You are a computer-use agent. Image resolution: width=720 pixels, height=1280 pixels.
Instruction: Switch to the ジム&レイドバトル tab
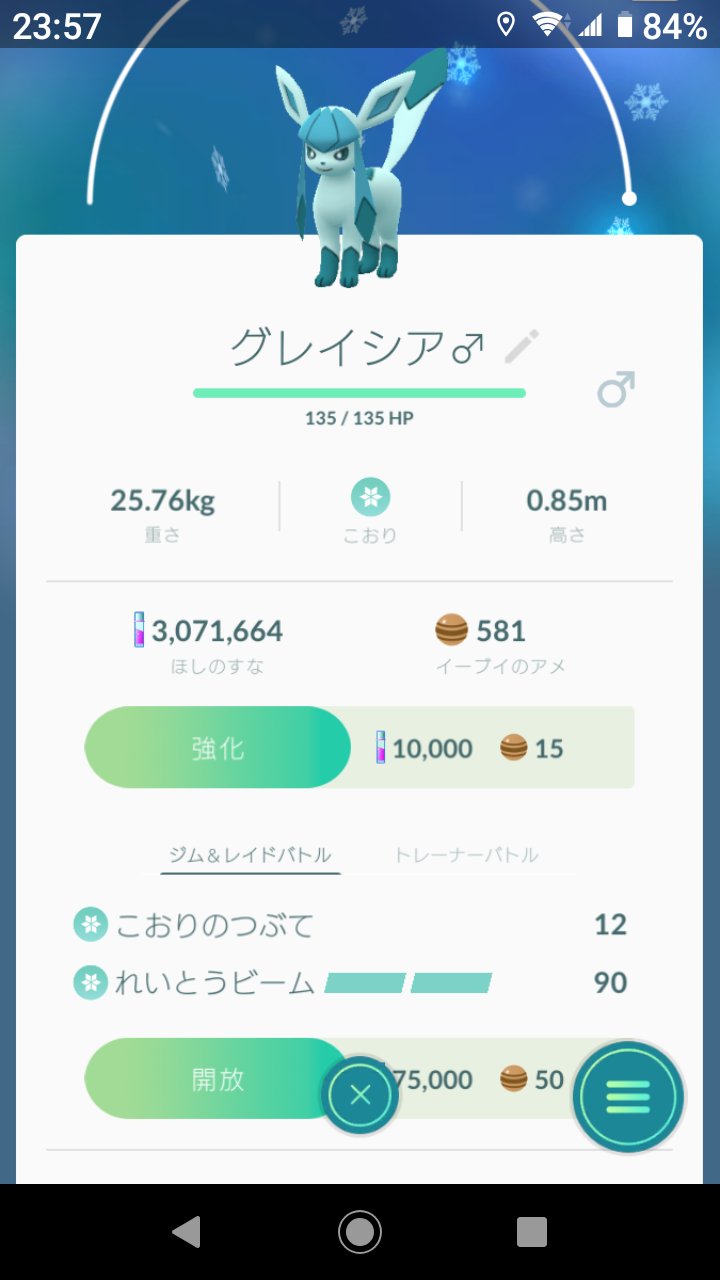[x=250, y=855]
